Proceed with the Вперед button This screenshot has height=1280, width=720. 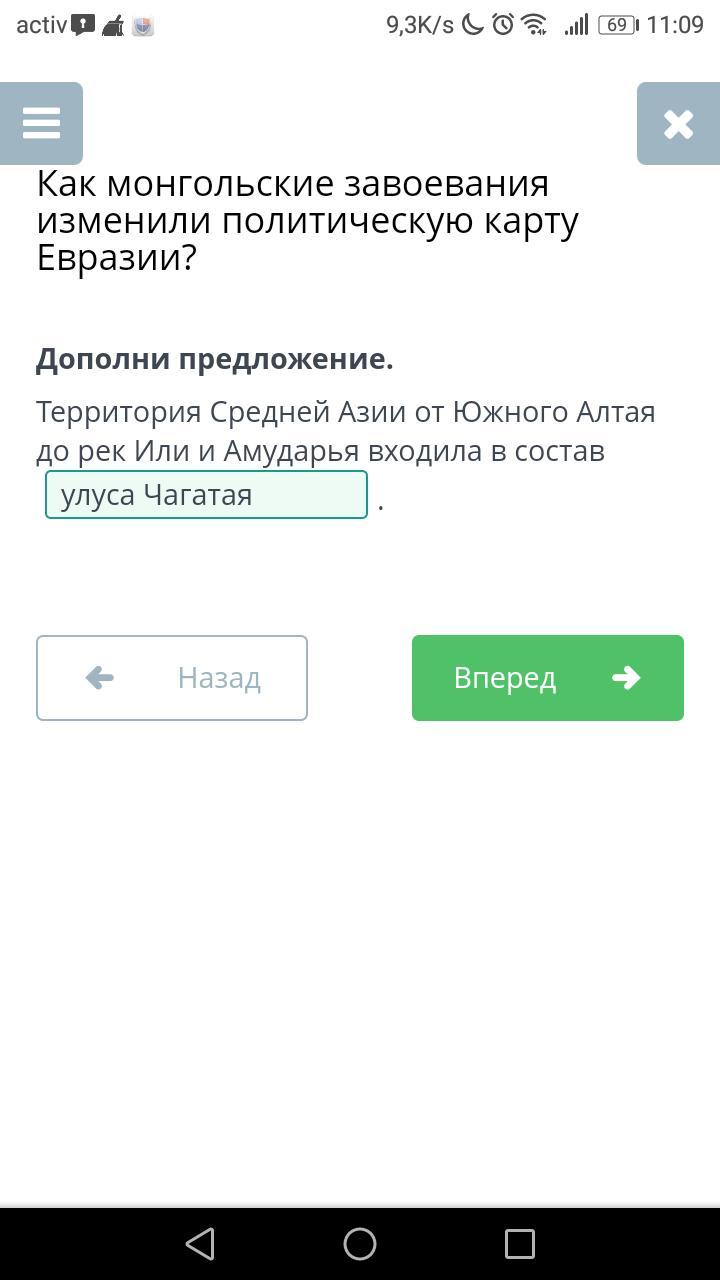548,678
